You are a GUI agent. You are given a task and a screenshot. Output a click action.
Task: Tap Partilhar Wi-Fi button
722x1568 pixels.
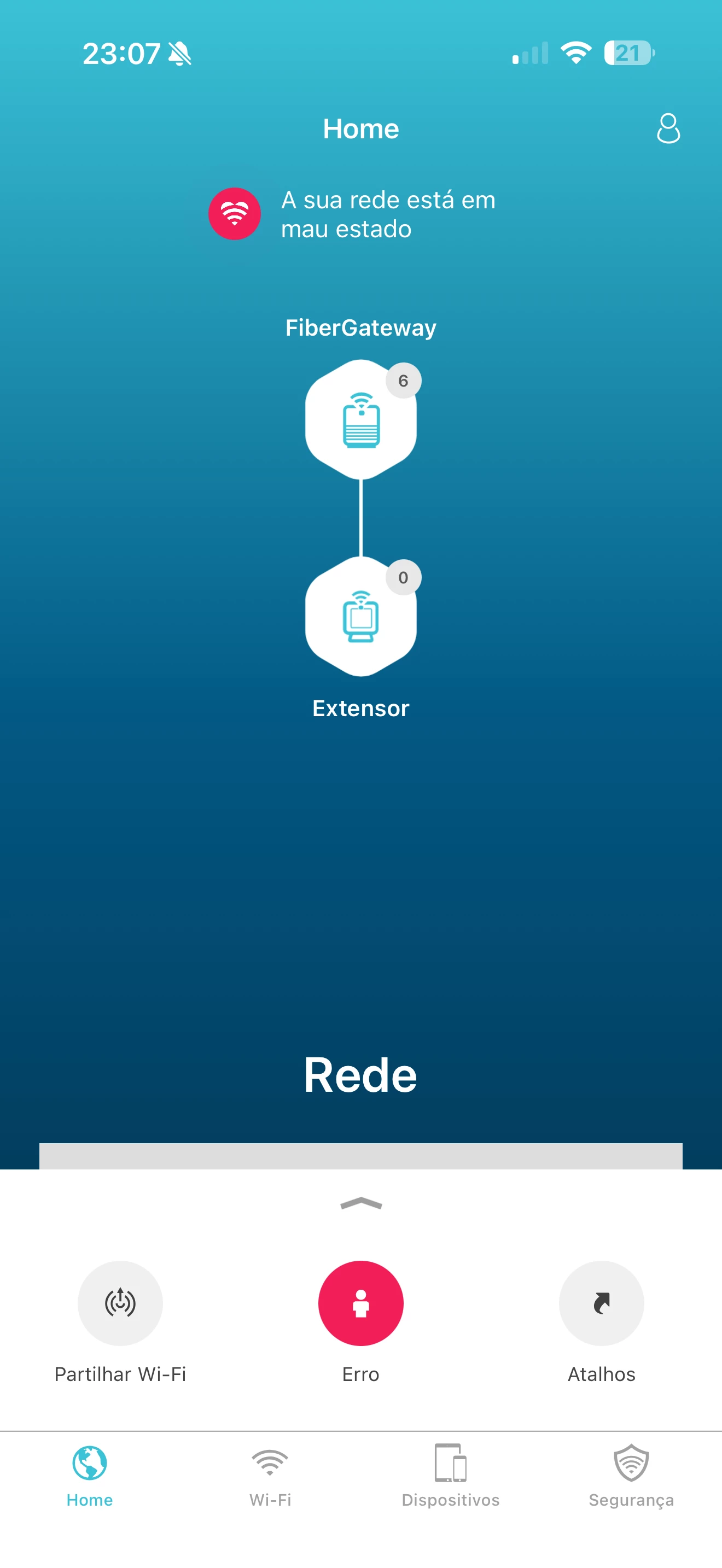pos(120,1303)
